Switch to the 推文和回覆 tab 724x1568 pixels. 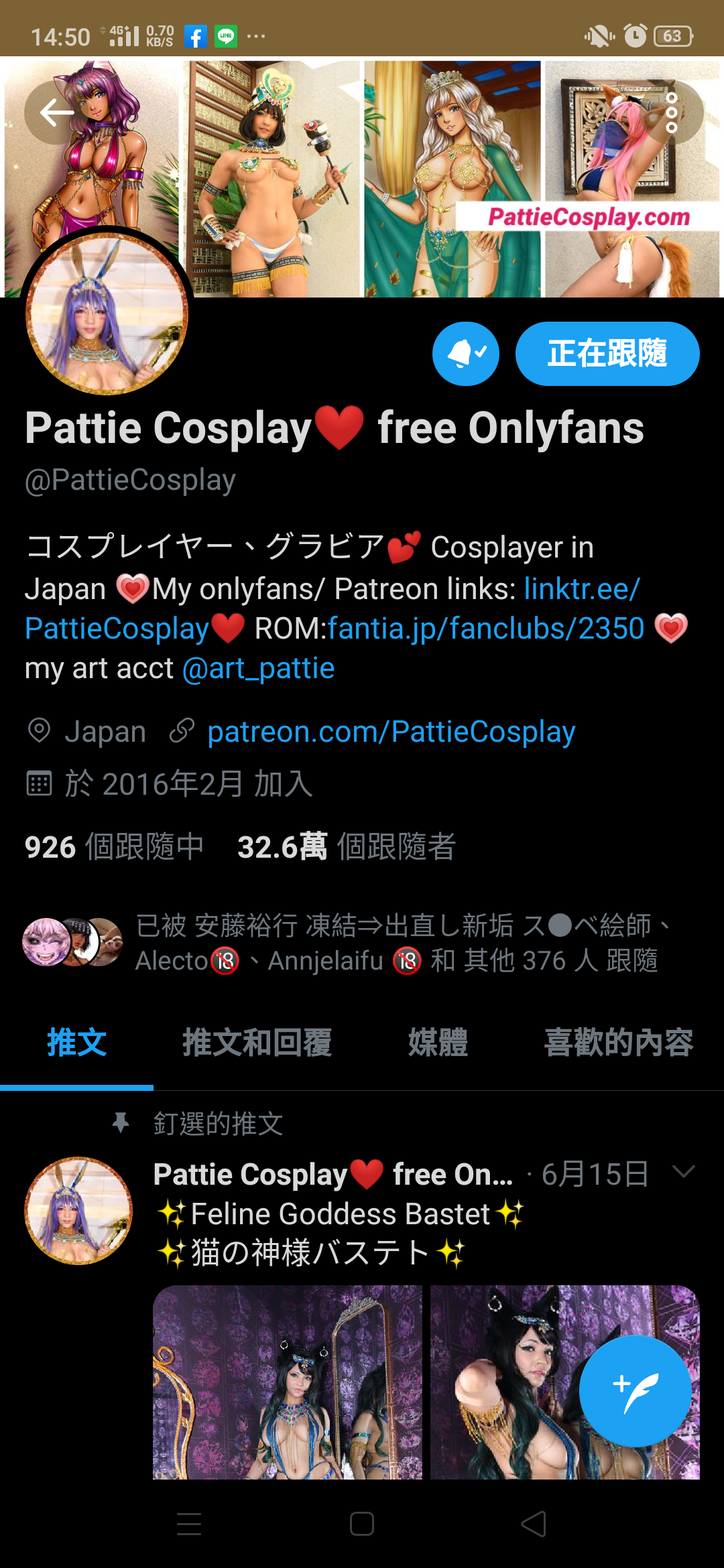257,1043
